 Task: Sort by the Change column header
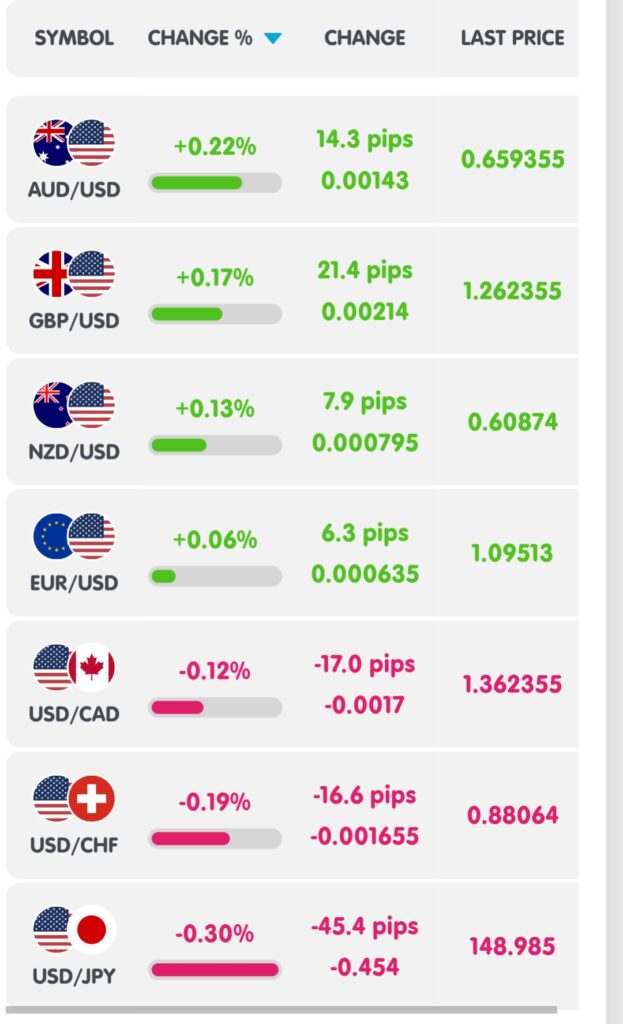point(365,39)
